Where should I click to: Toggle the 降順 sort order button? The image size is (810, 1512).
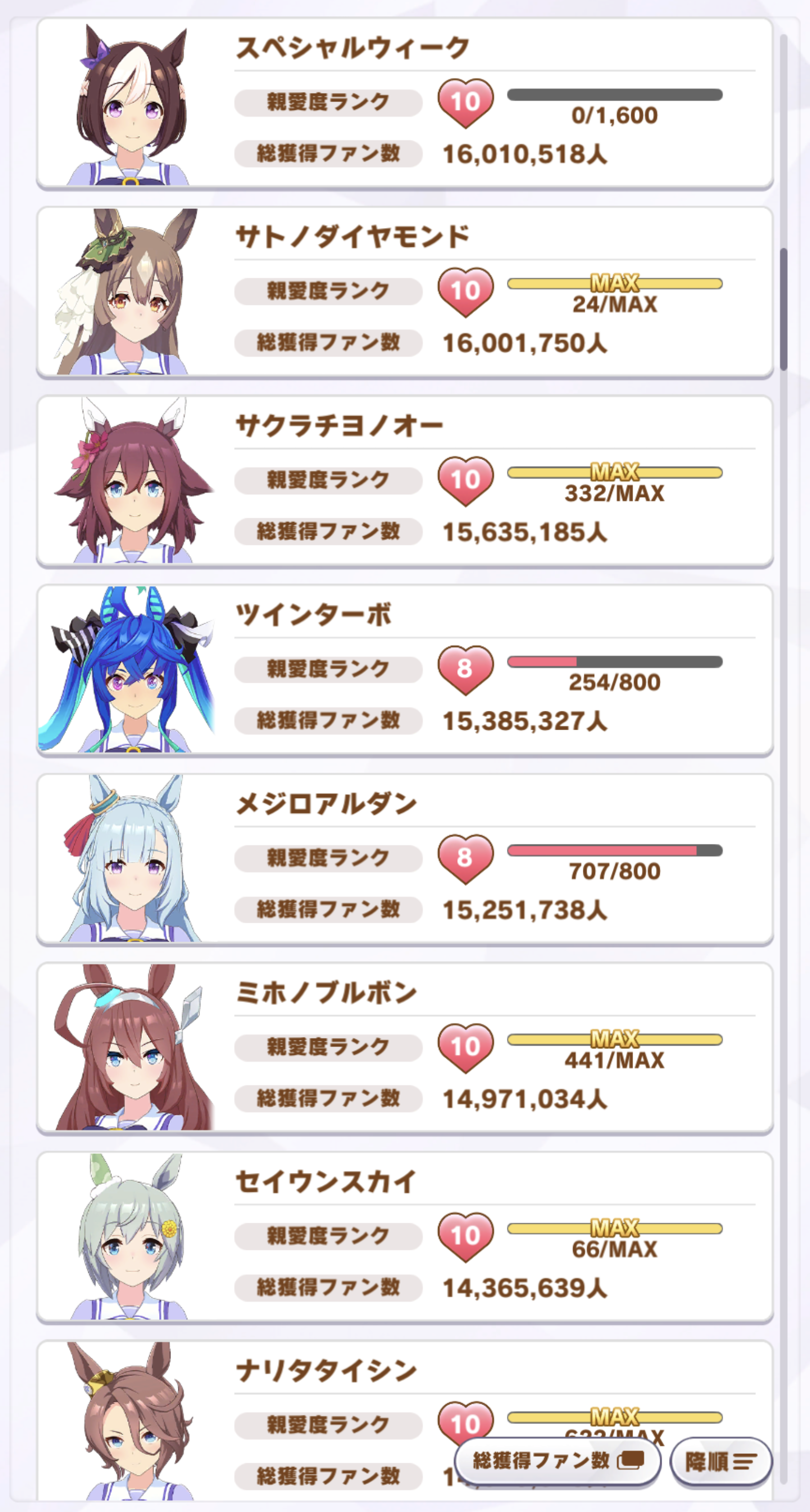pos(720,1461)
